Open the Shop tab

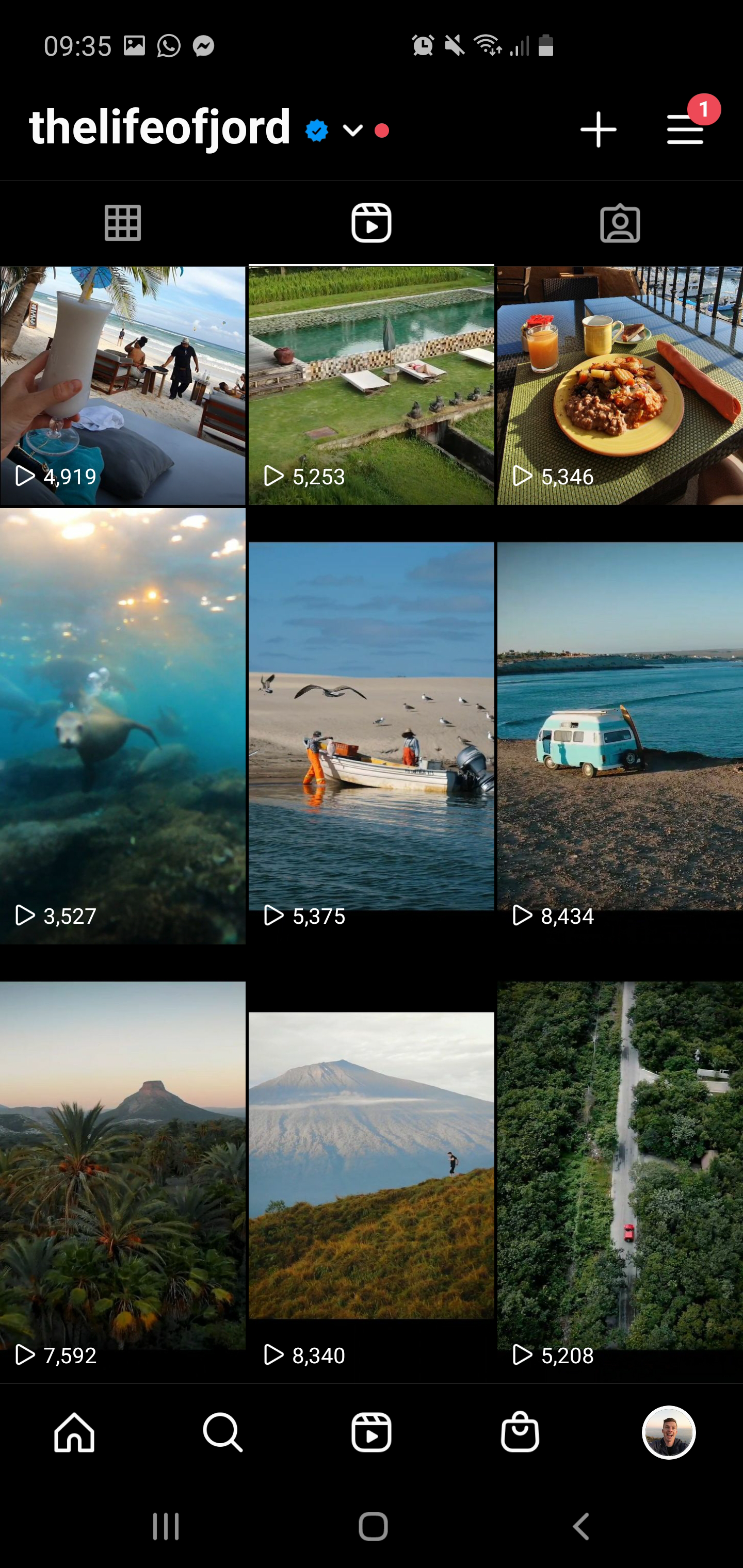click(520, 1432)
